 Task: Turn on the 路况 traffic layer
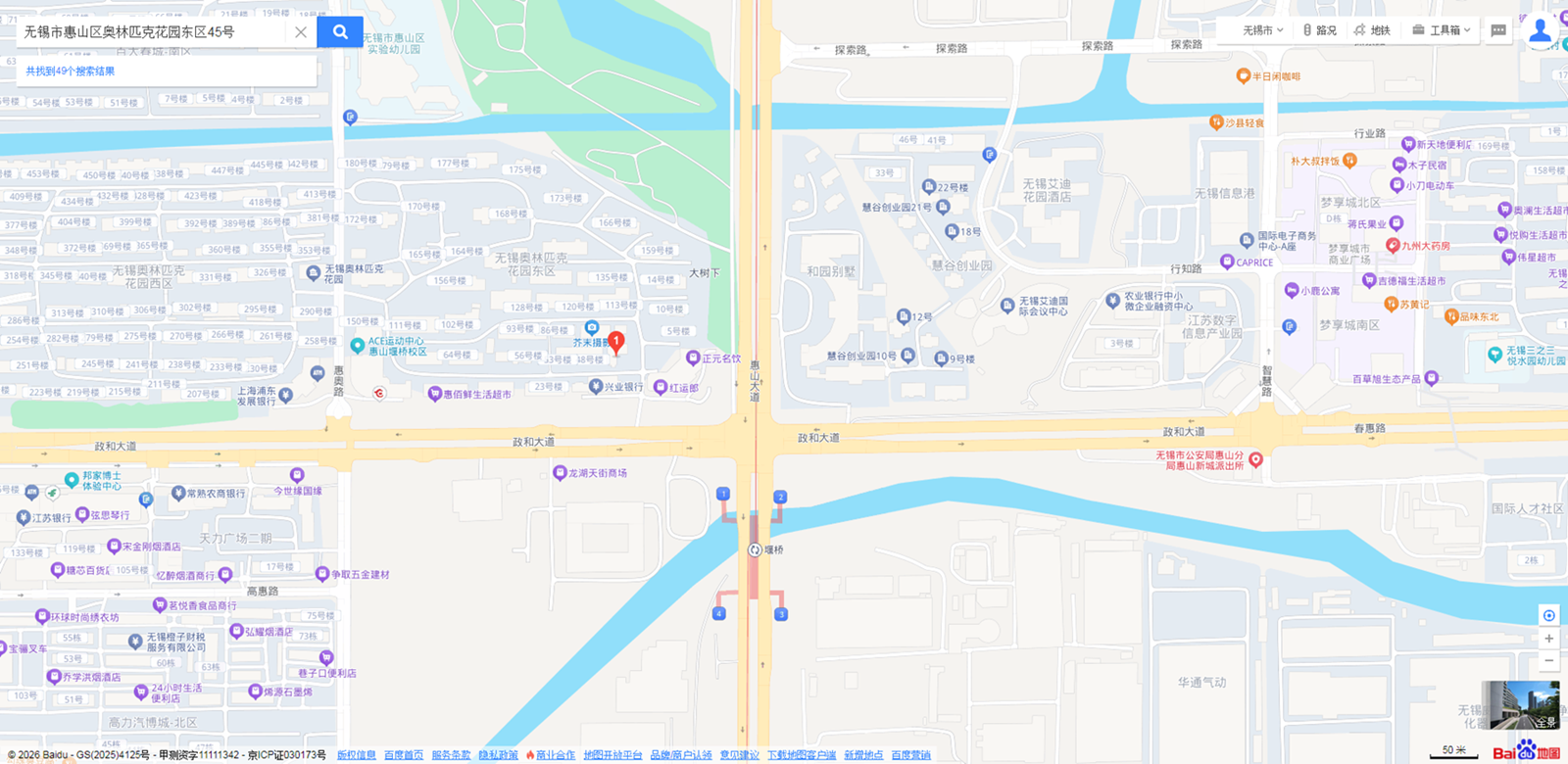click(1319, 30)
